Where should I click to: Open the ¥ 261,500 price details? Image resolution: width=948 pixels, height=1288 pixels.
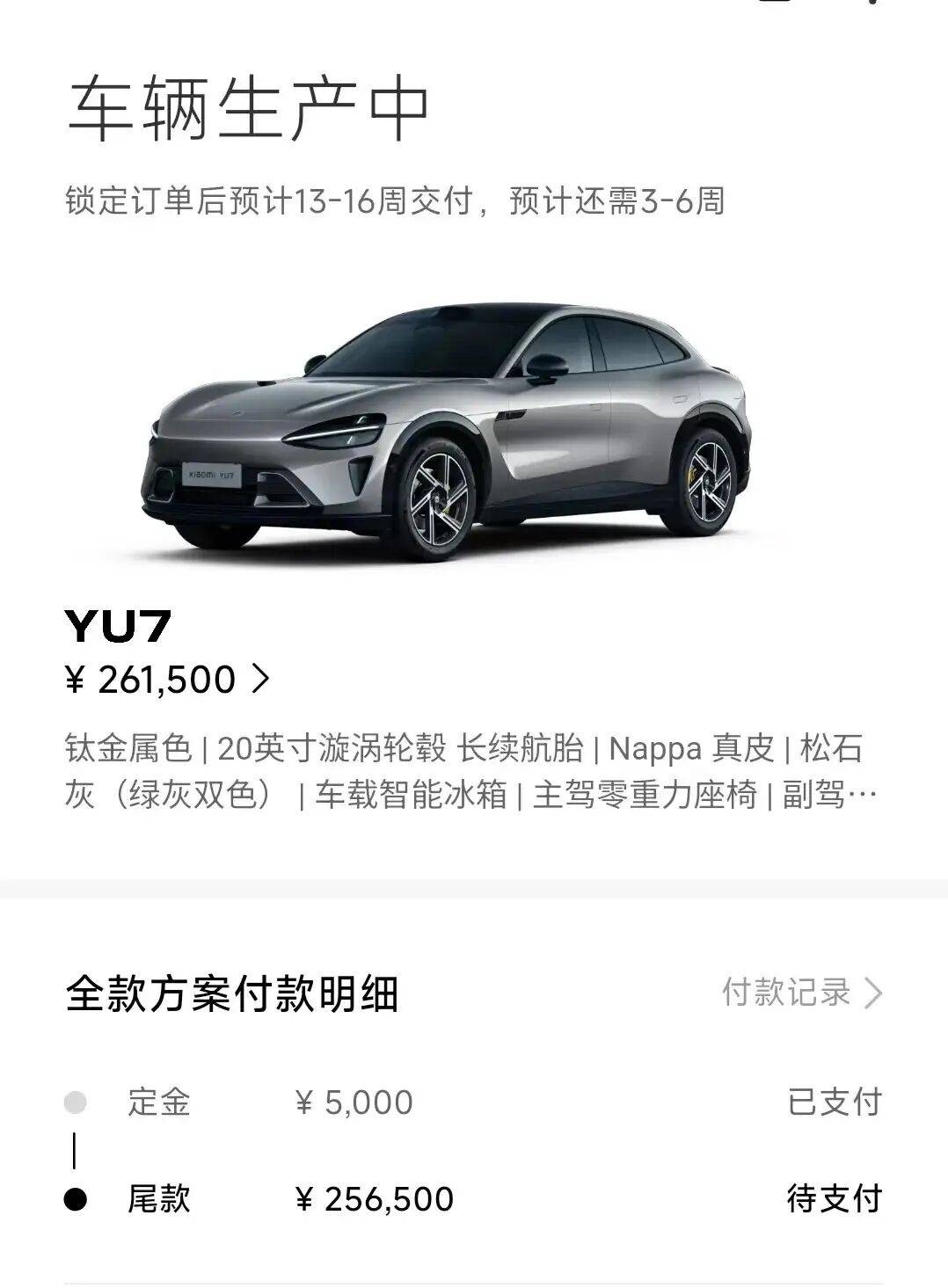click(167, 680)
